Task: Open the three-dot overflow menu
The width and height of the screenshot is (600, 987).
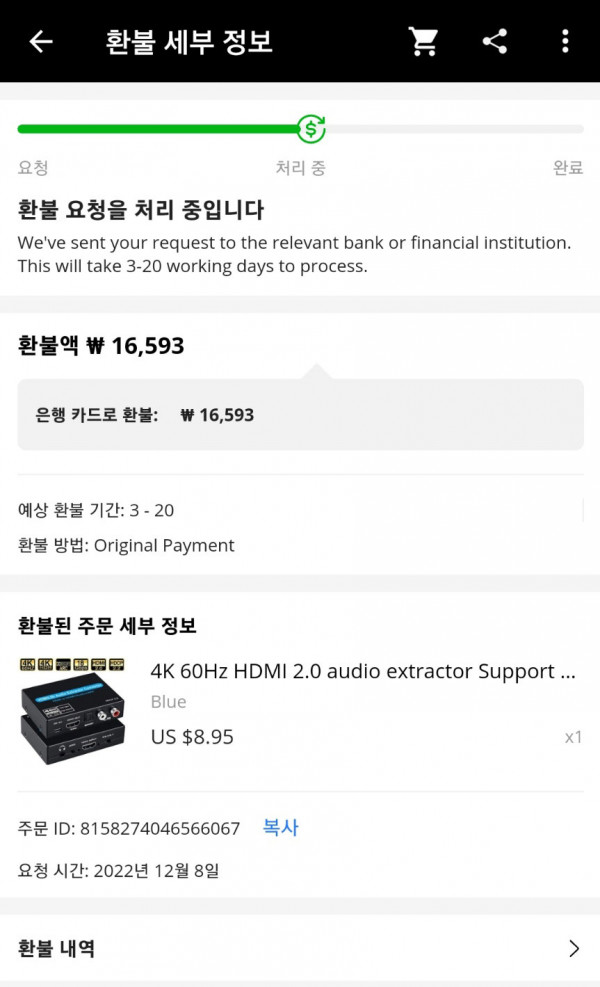Action: point(565,41)
